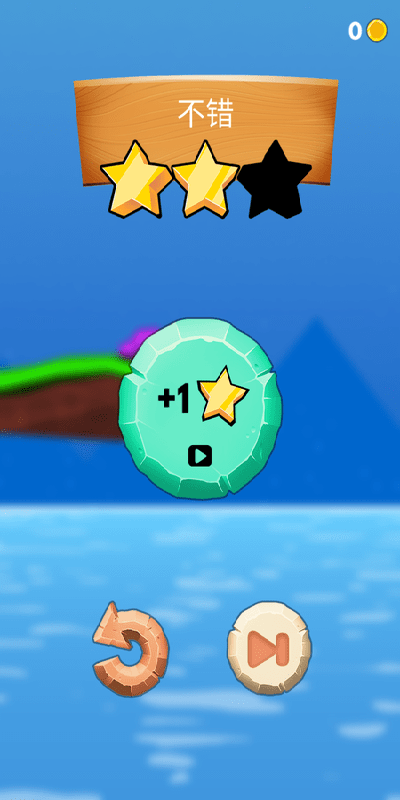Retry the level with the replay arrow
This screenshot has width=400, height=800.
tap(131, 648)
